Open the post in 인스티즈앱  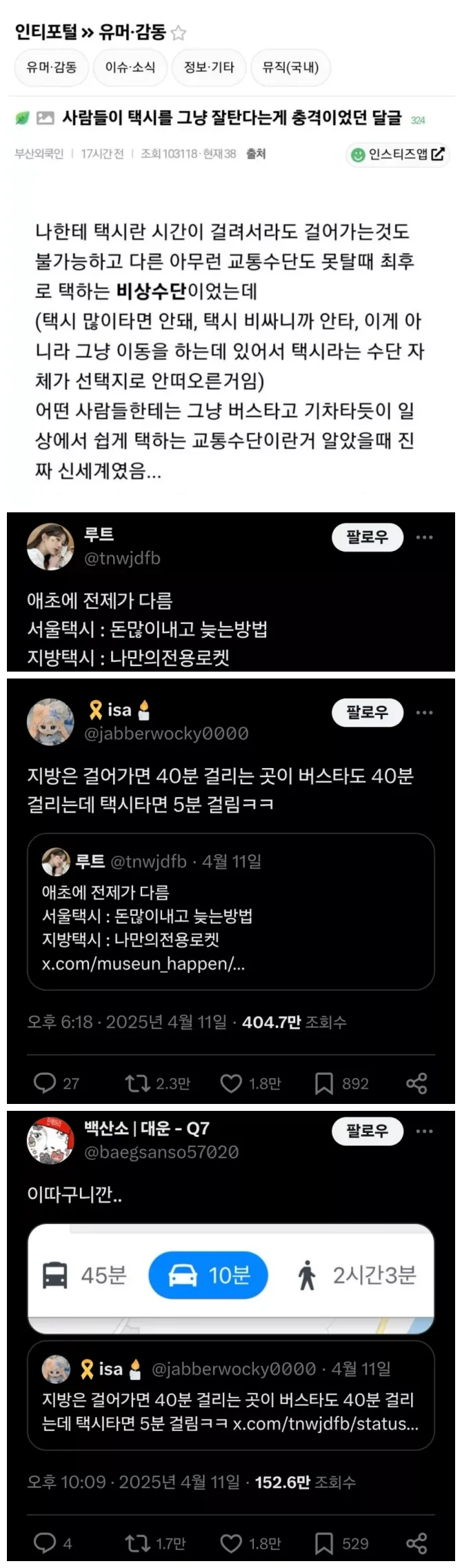[398, 154]
